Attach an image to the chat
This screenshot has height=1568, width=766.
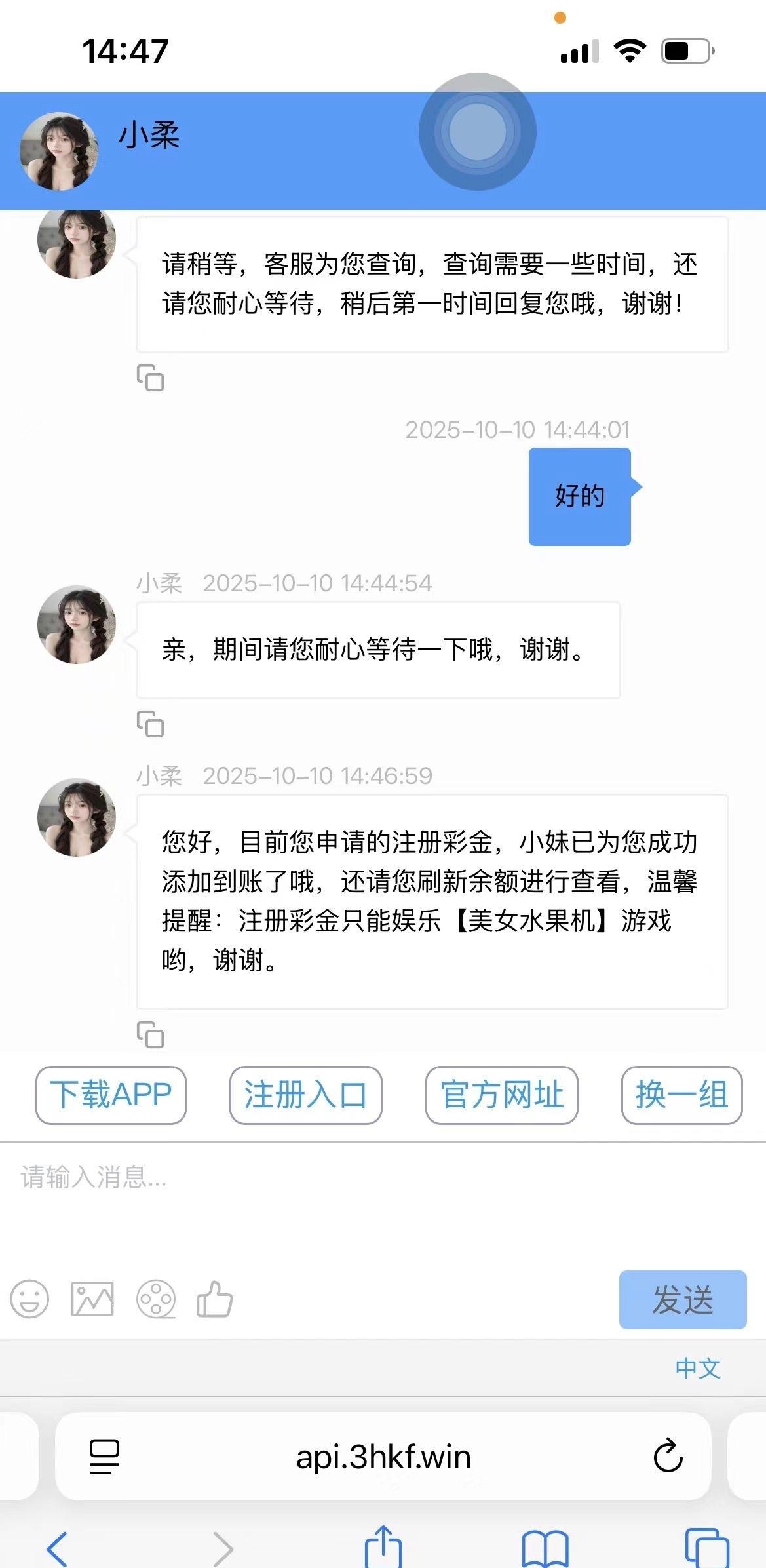92,1299
